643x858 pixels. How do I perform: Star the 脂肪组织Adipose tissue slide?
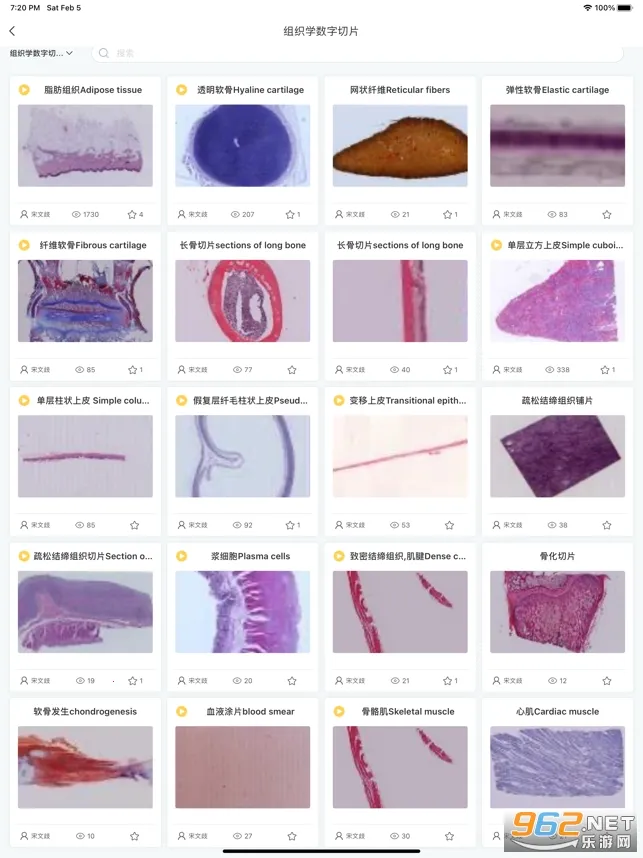pyautogui.click(x=132, y=214)
